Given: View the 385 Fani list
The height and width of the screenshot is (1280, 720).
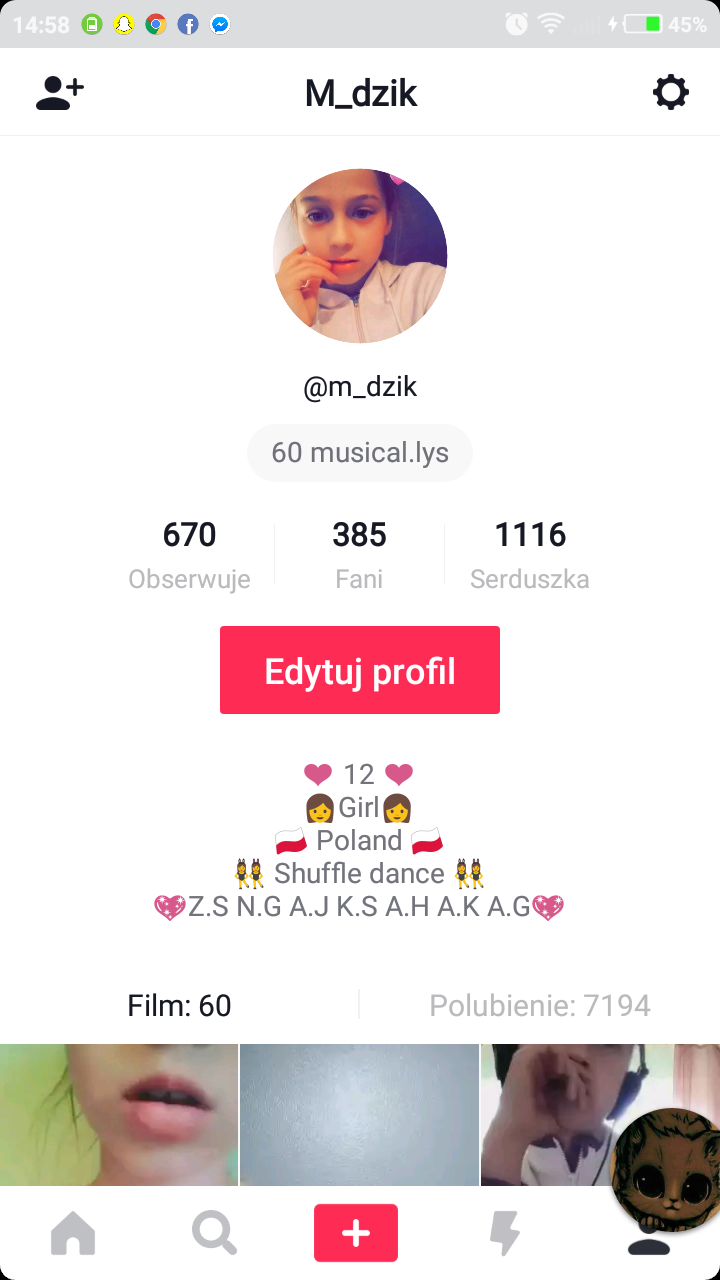Looking at the screenshot, I should [x=359, y=554].
